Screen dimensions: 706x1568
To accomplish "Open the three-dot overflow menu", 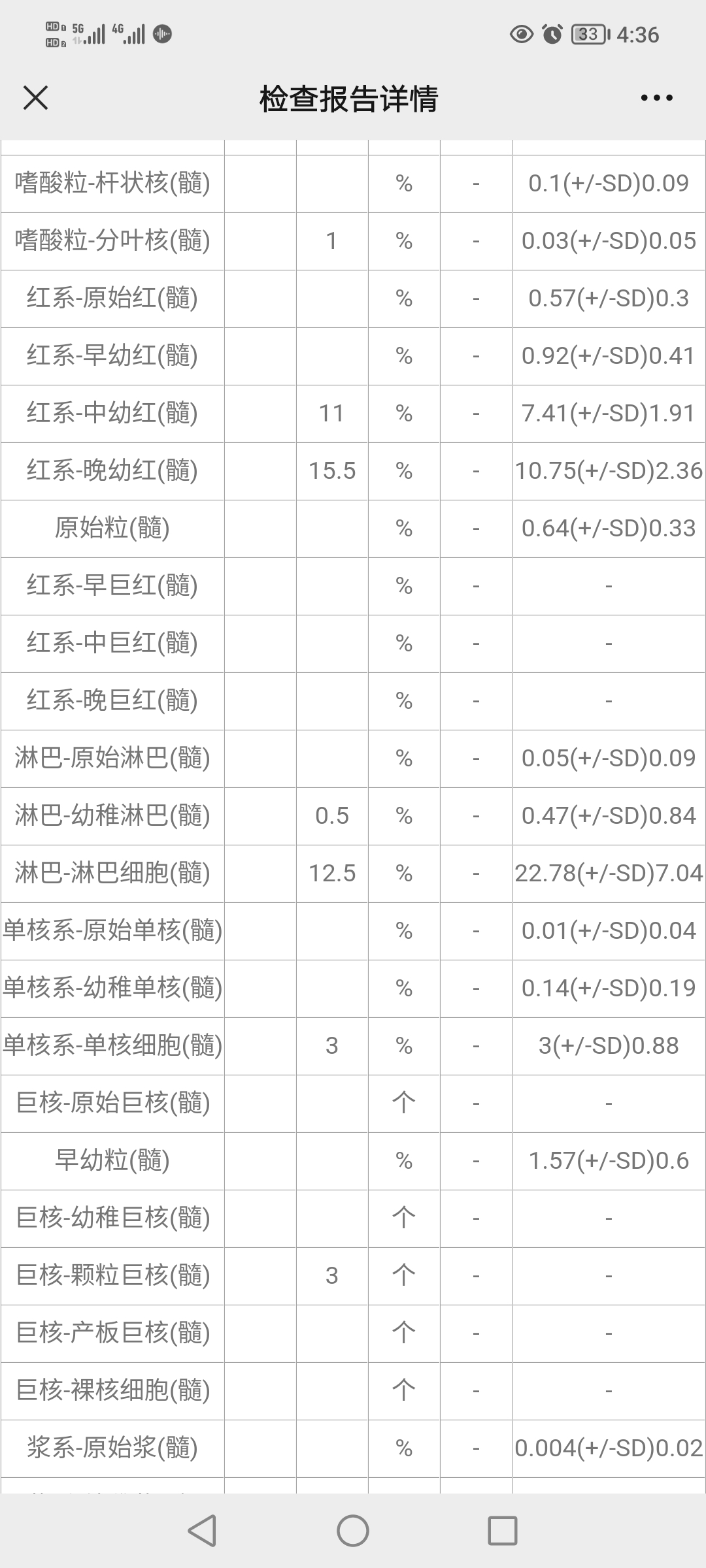I will point(656,98).
